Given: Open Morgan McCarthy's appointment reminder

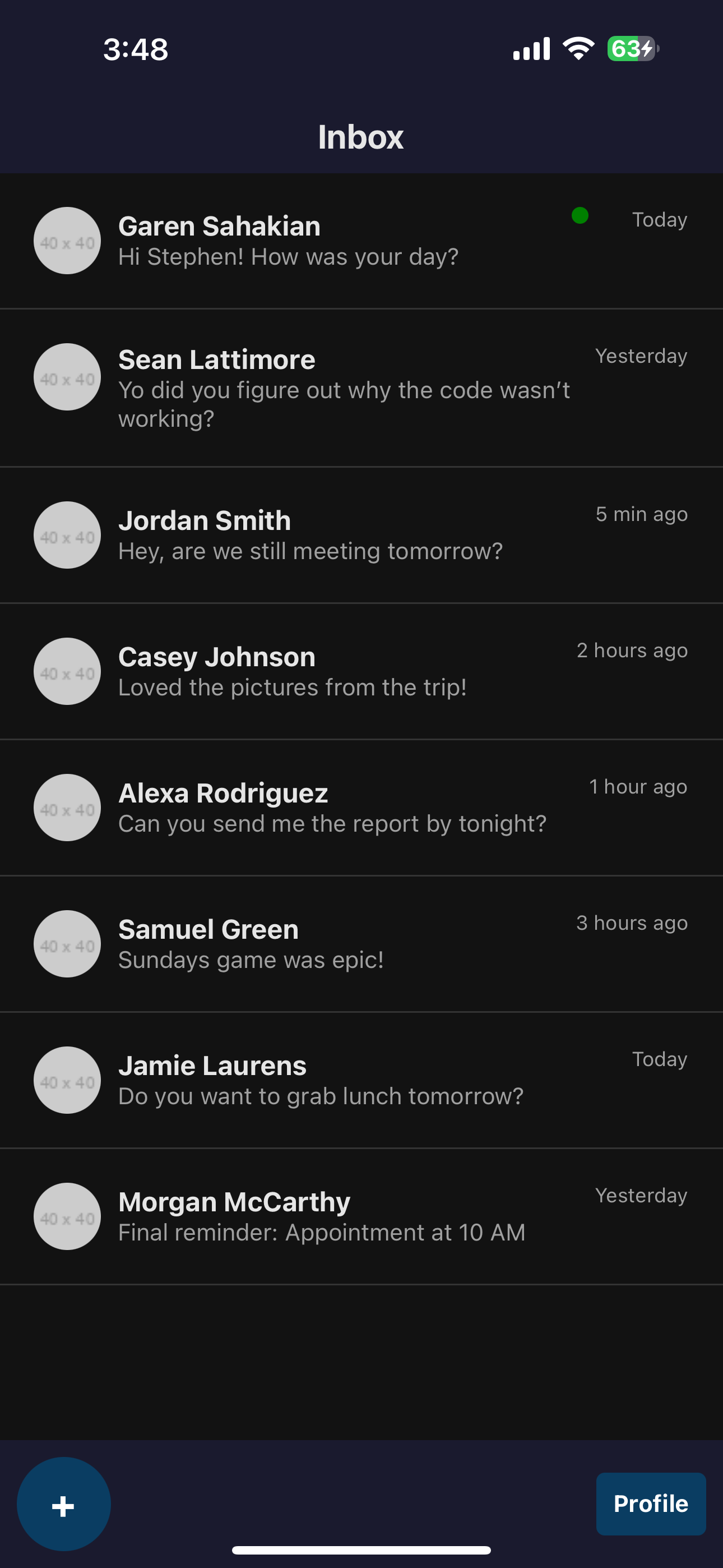Looking at the screenshot, I should [x=361, y=1217].
